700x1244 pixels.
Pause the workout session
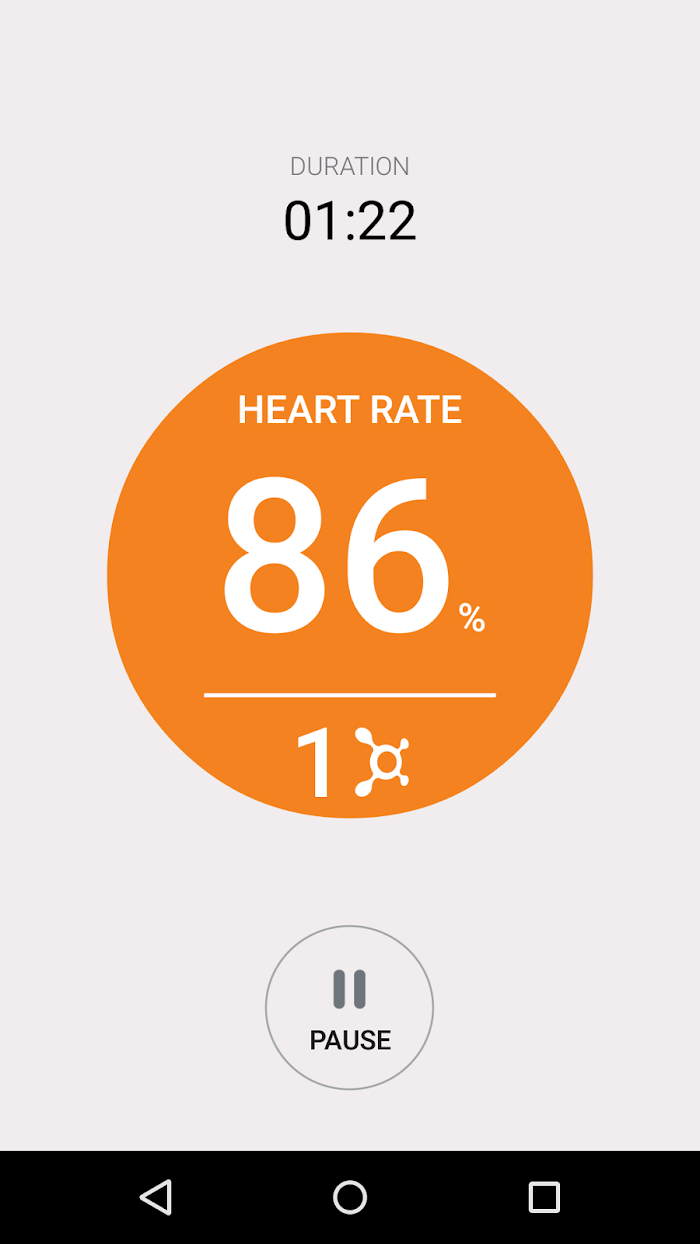click(x=349, y=1007)
